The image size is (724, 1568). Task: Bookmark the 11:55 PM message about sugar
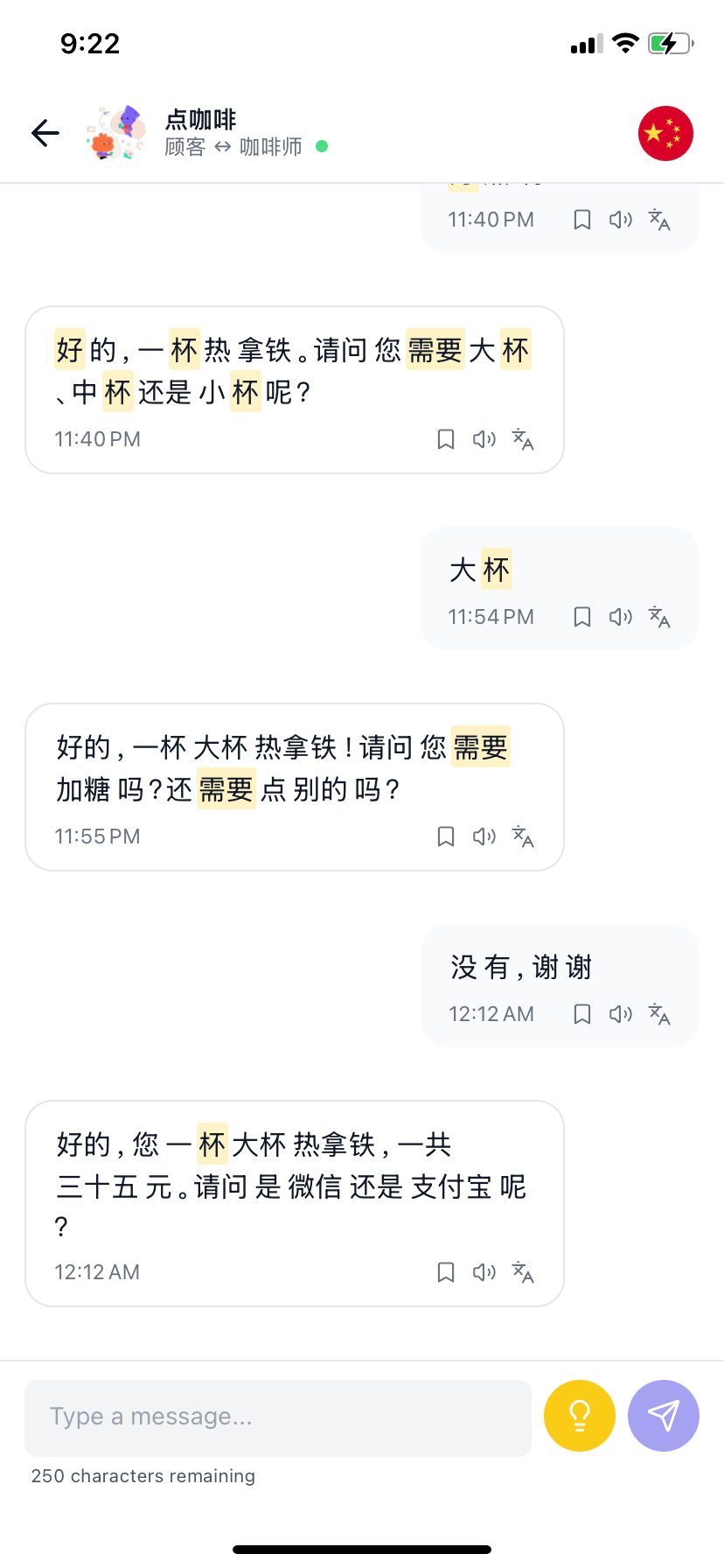tap(446, 836)
